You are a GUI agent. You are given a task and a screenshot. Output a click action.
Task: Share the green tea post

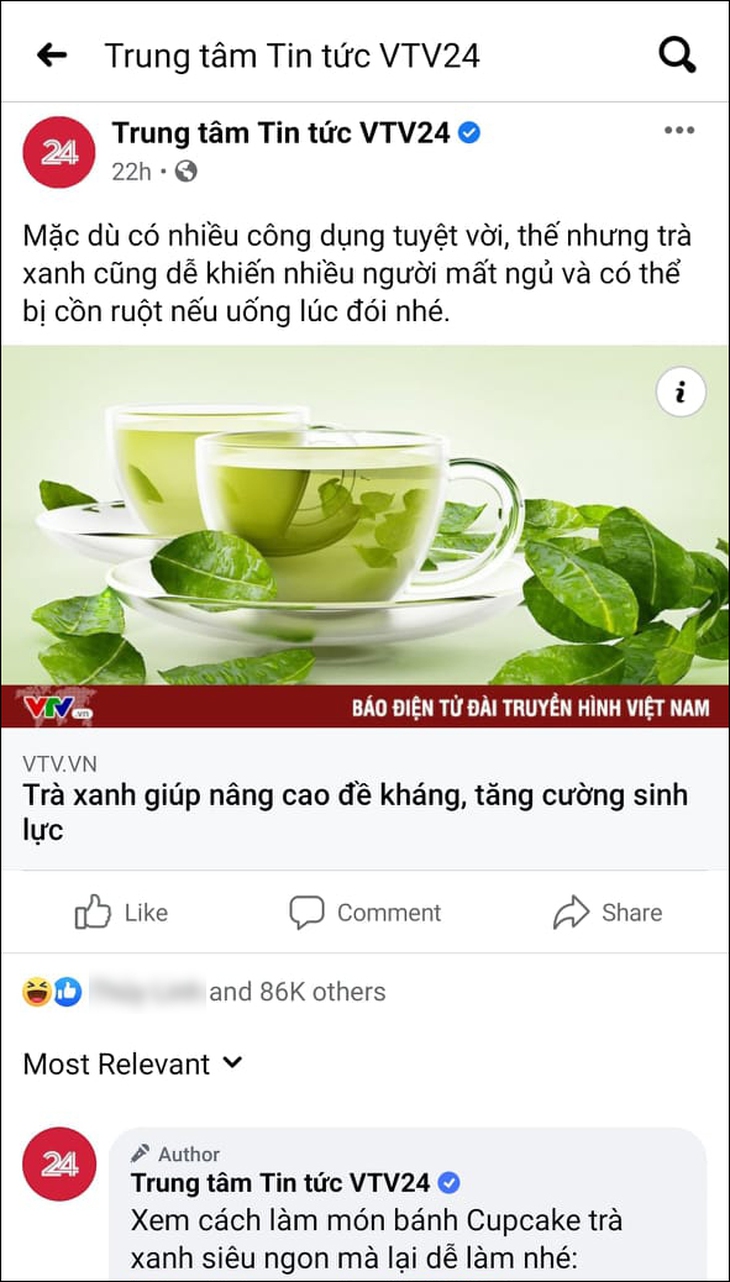click(607, 912)
